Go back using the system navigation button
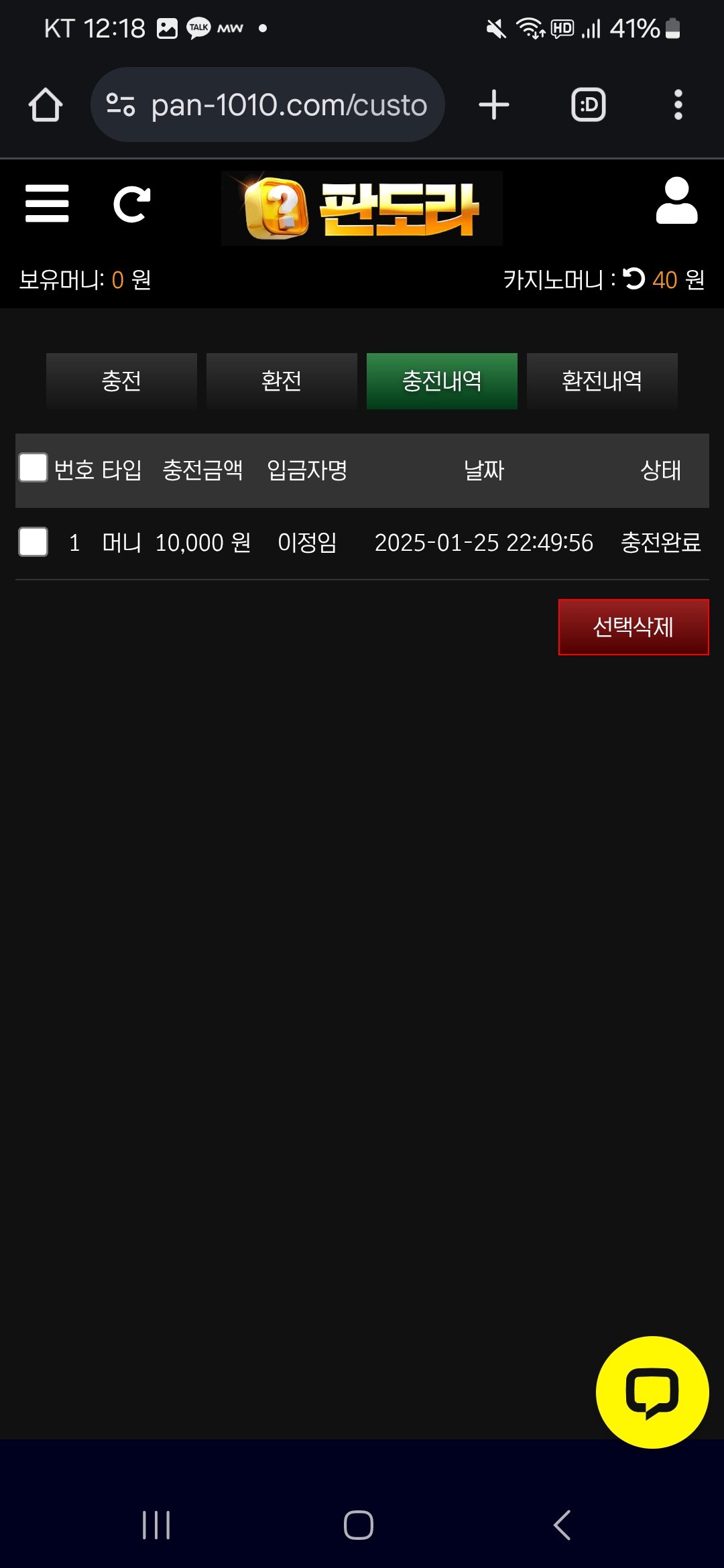724x1568 pixels. 562,1525
